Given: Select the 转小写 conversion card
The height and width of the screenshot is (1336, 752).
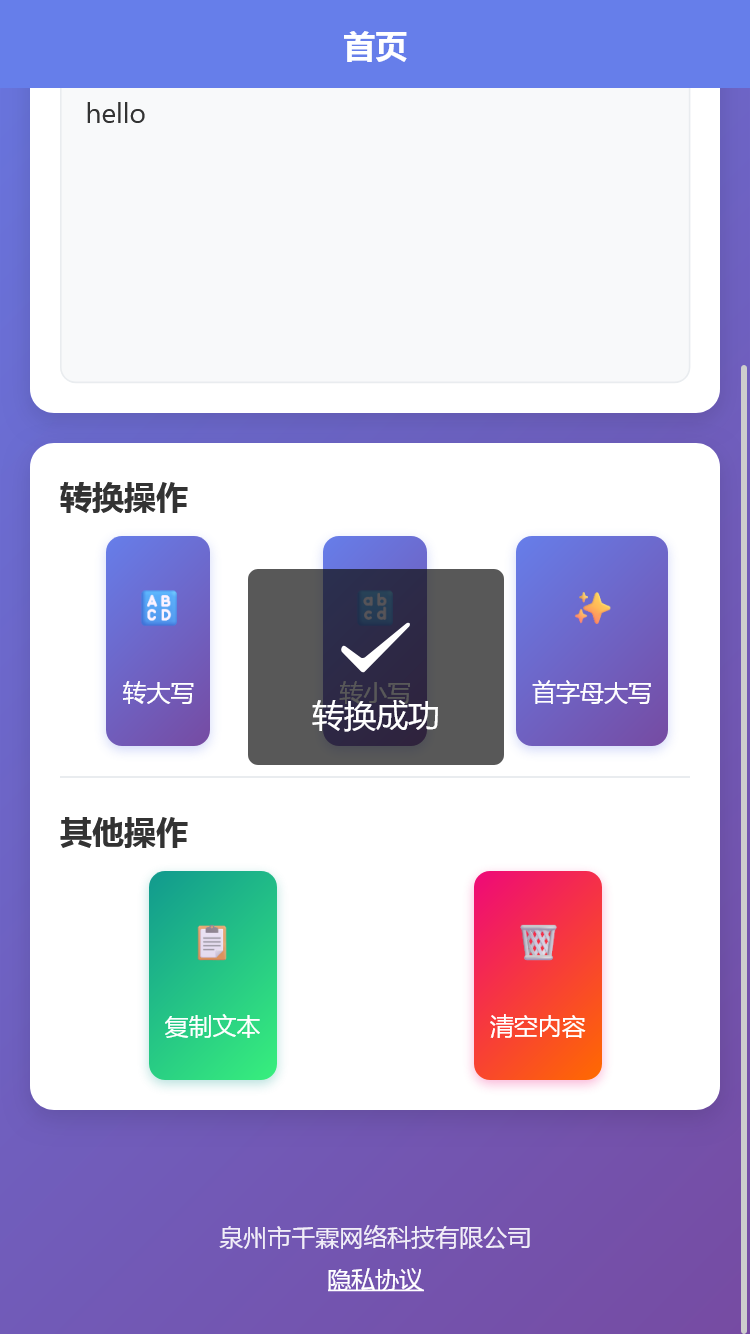Looking at the screenshot, I should point(375,641).
